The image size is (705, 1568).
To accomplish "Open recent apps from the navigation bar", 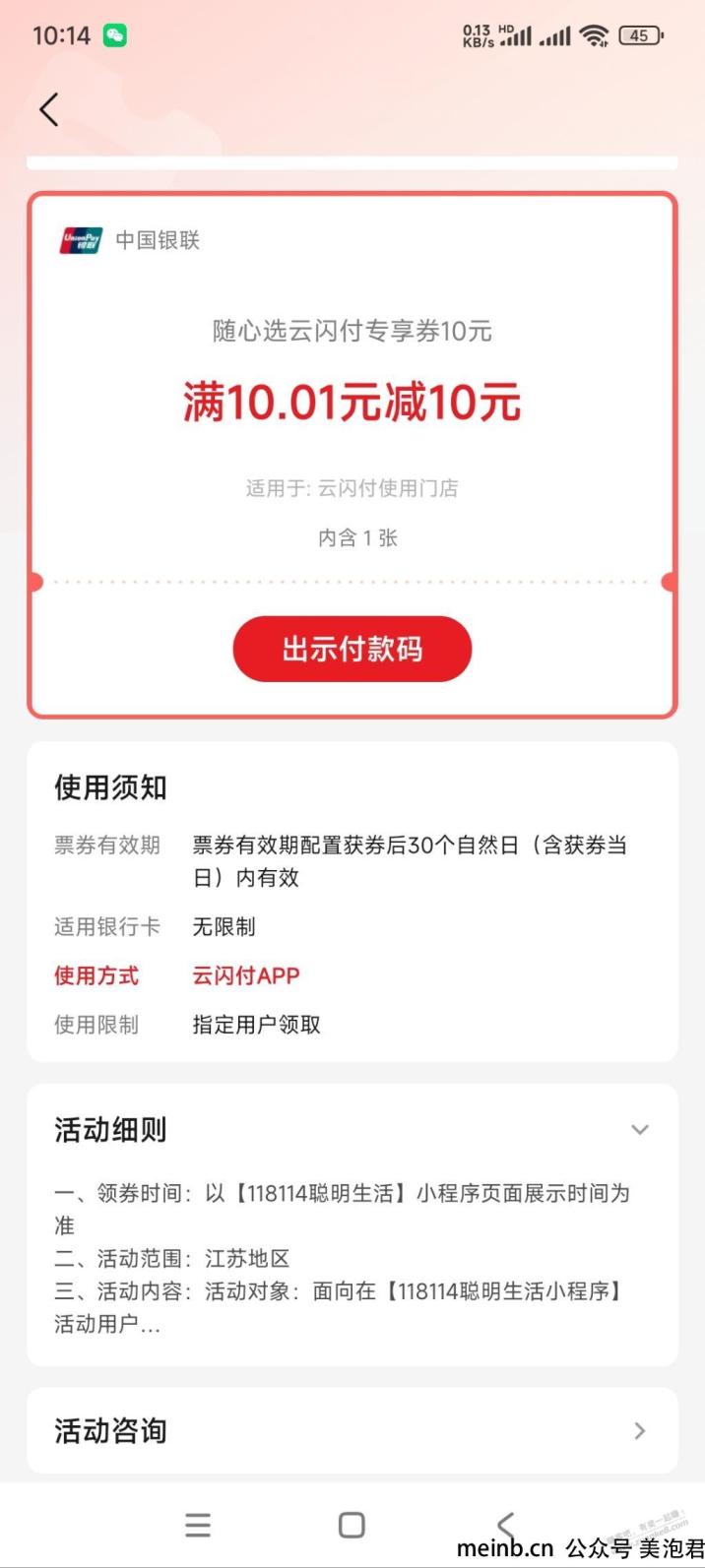I will coord(198,1525).
